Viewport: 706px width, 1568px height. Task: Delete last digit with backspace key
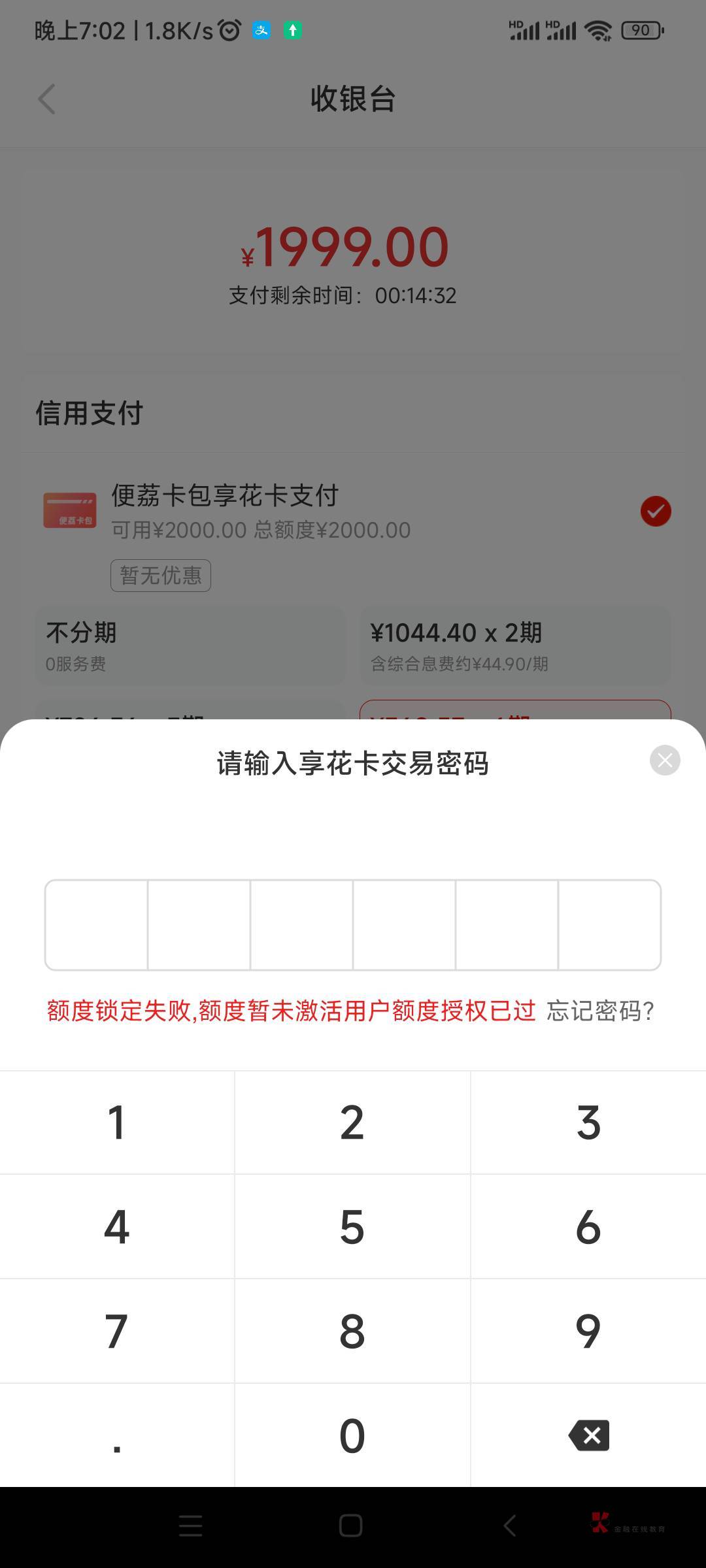click(x=588, y=1435)
